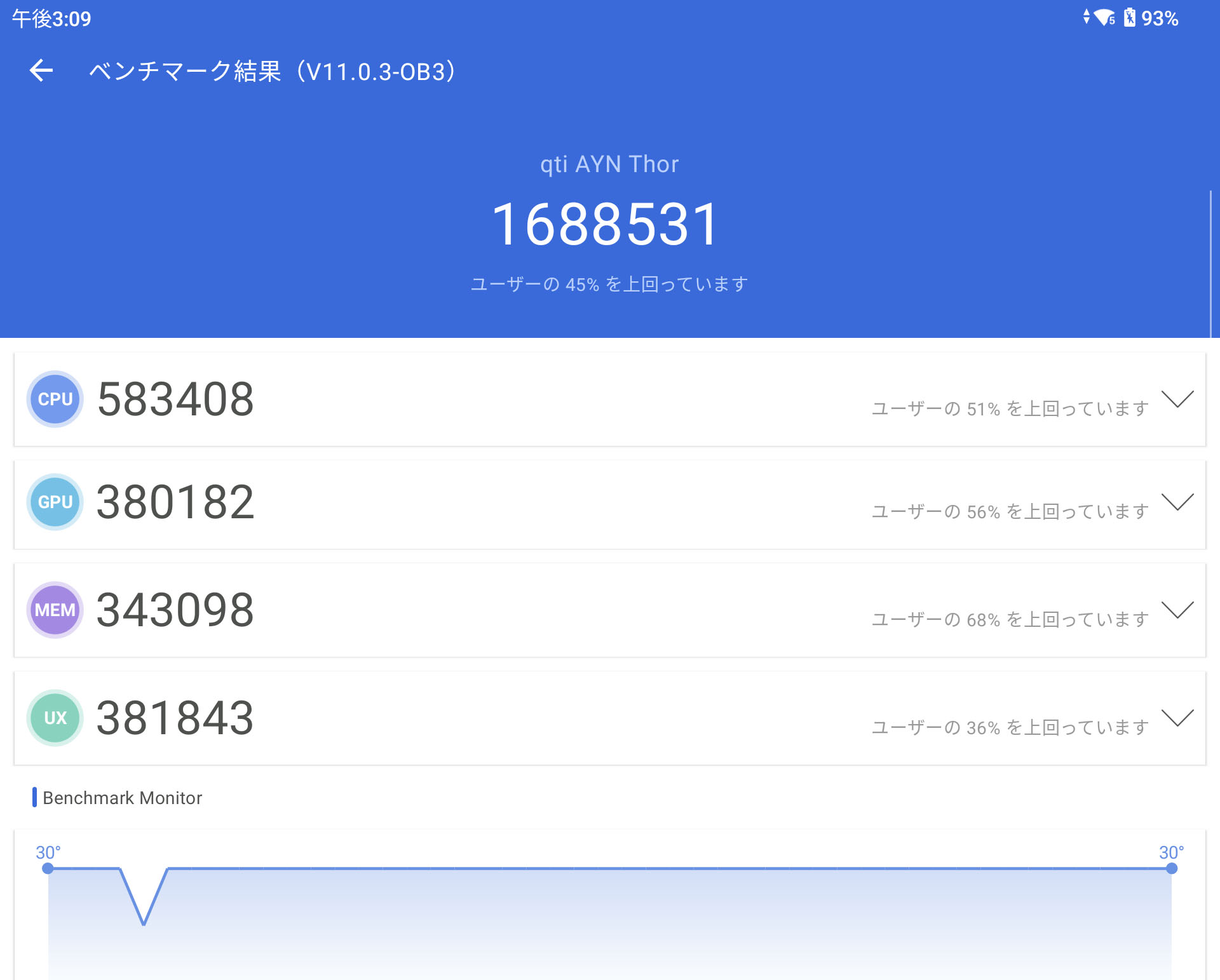Expand the MEM score 343098 details
This screenshot has height=980, width=1220.
[x=1177, y=610]
